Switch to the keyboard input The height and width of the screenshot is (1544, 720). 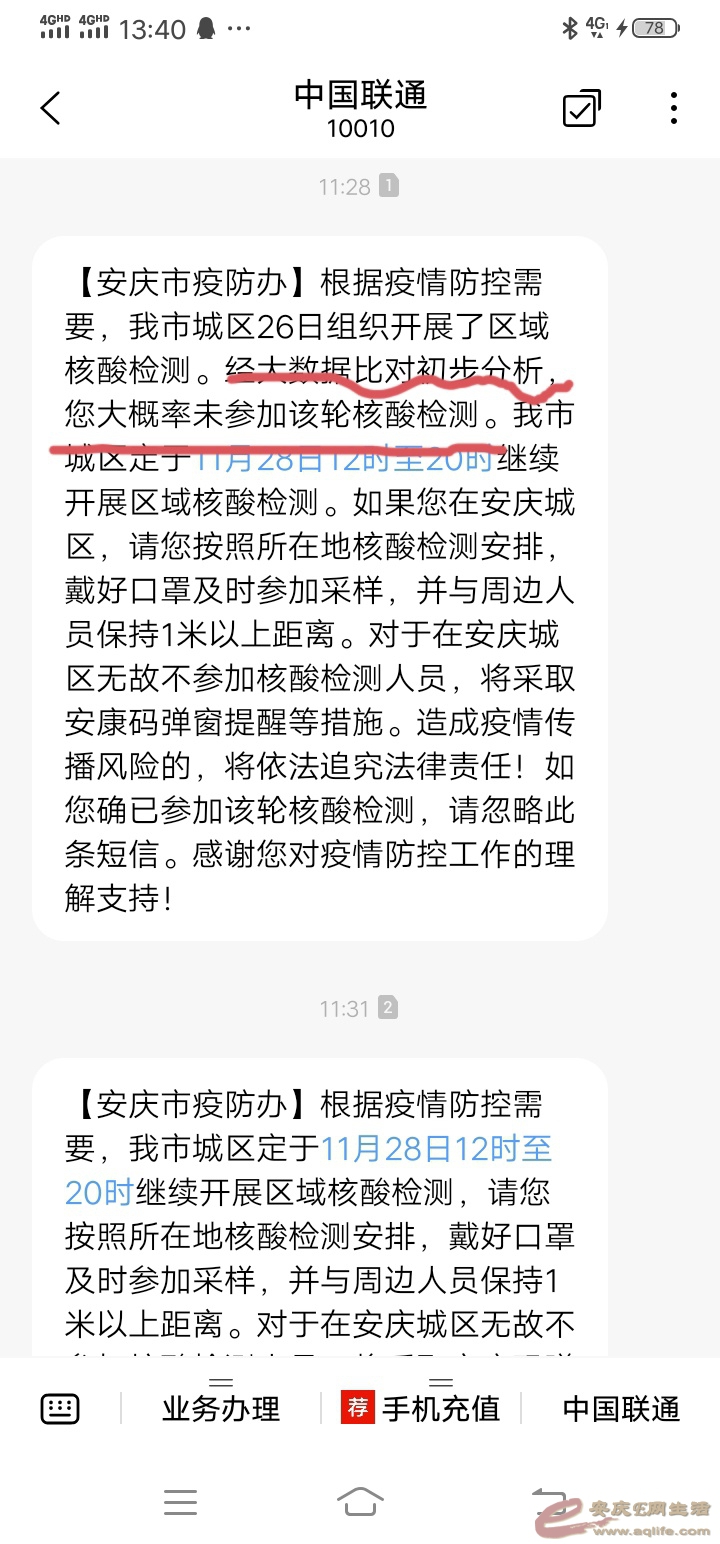tap(60, 1409)
